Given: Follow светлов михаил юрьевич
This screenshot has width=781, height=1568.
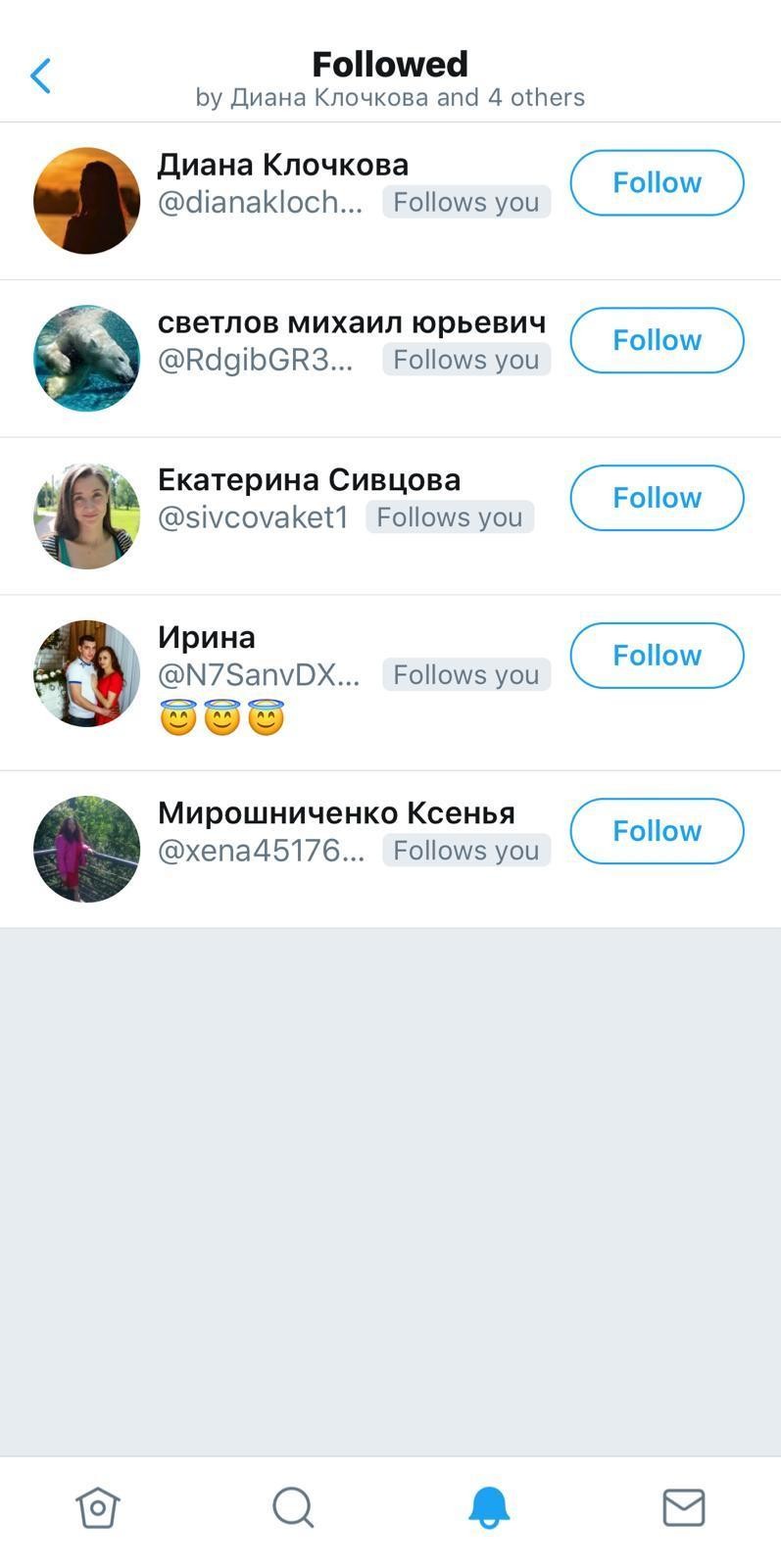Looking at the screenshot, I should click(657, 340).
